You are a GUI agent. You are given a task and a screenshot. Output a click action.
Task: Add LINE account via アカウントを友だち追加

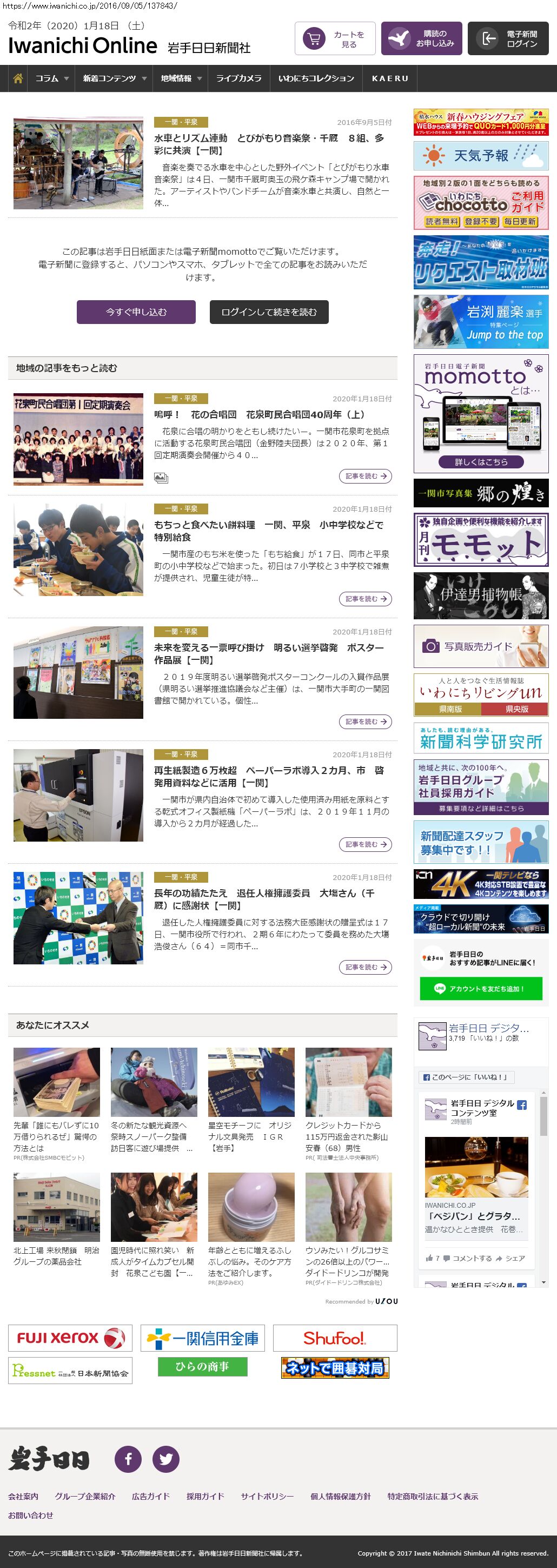[x=480, y=989]
